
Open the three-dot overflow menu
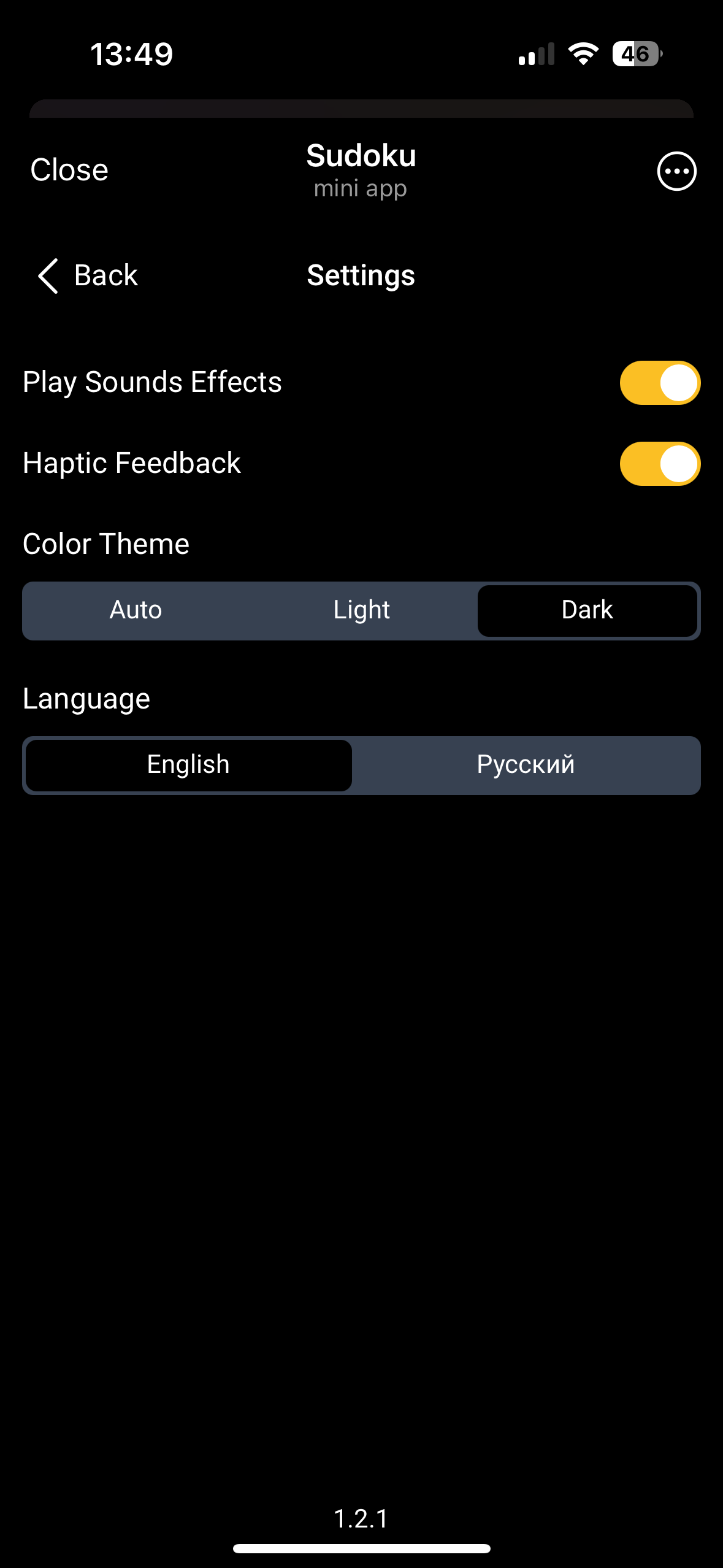coord(676,171)
